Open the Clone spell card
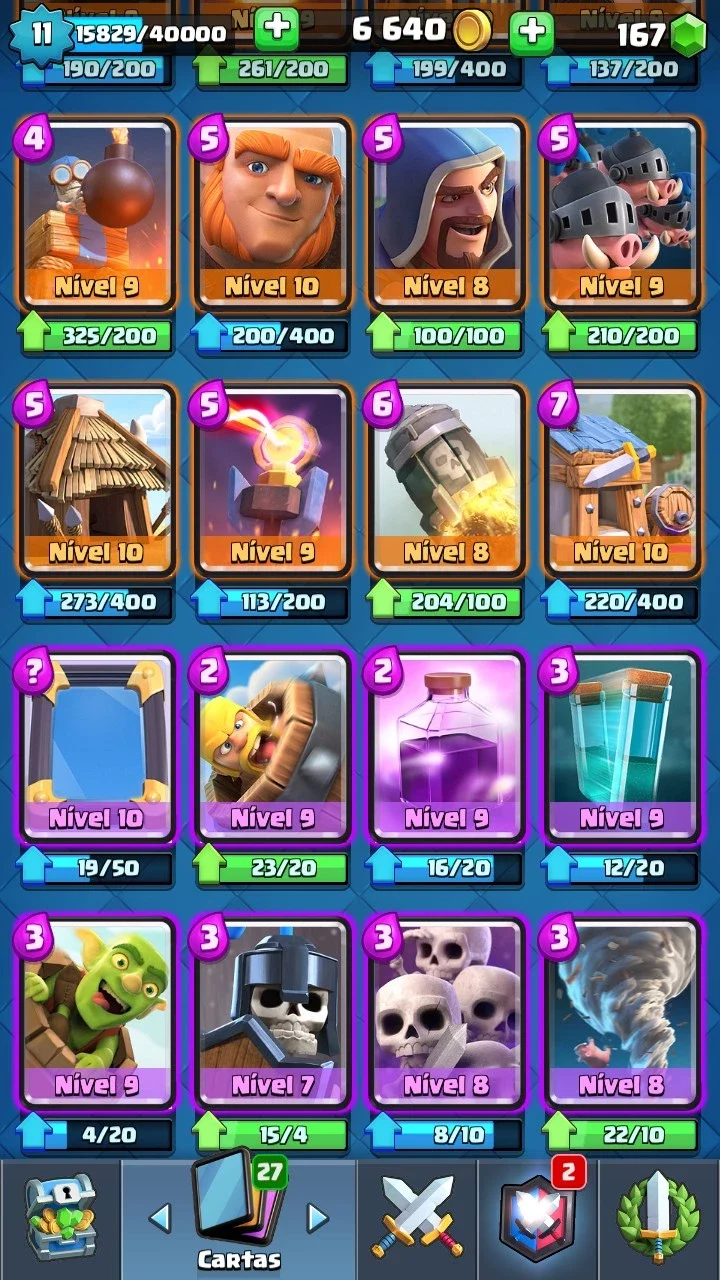 (x=621, y=747)
